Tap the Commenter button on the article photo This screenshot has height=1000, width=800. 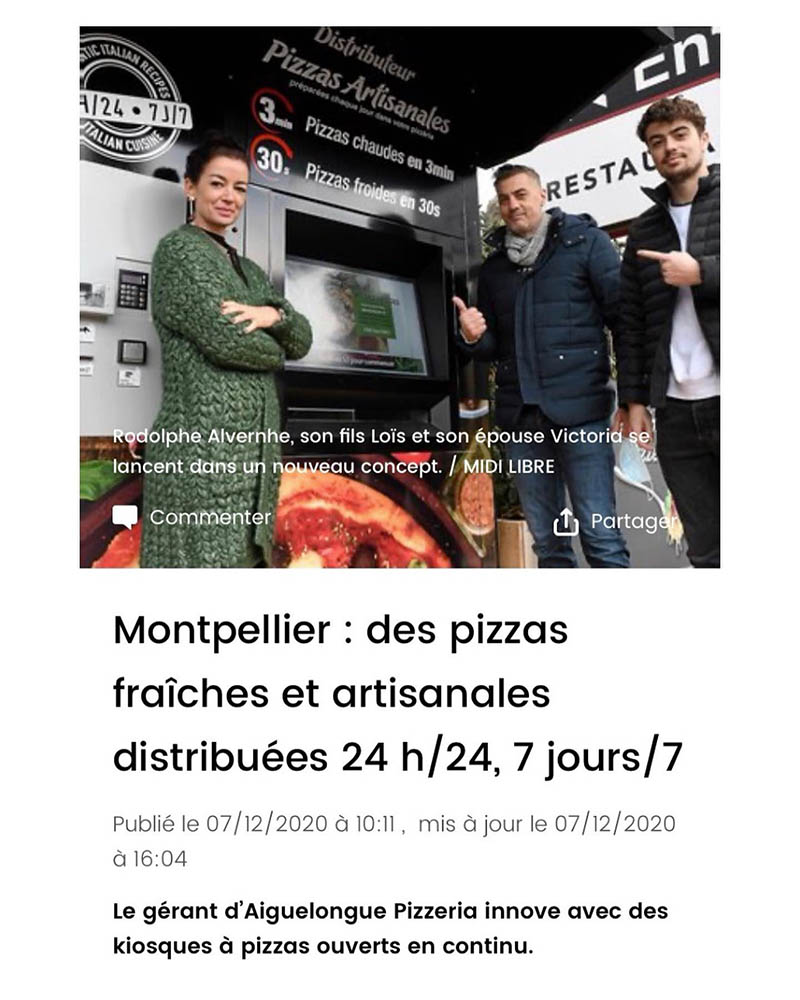193,518
